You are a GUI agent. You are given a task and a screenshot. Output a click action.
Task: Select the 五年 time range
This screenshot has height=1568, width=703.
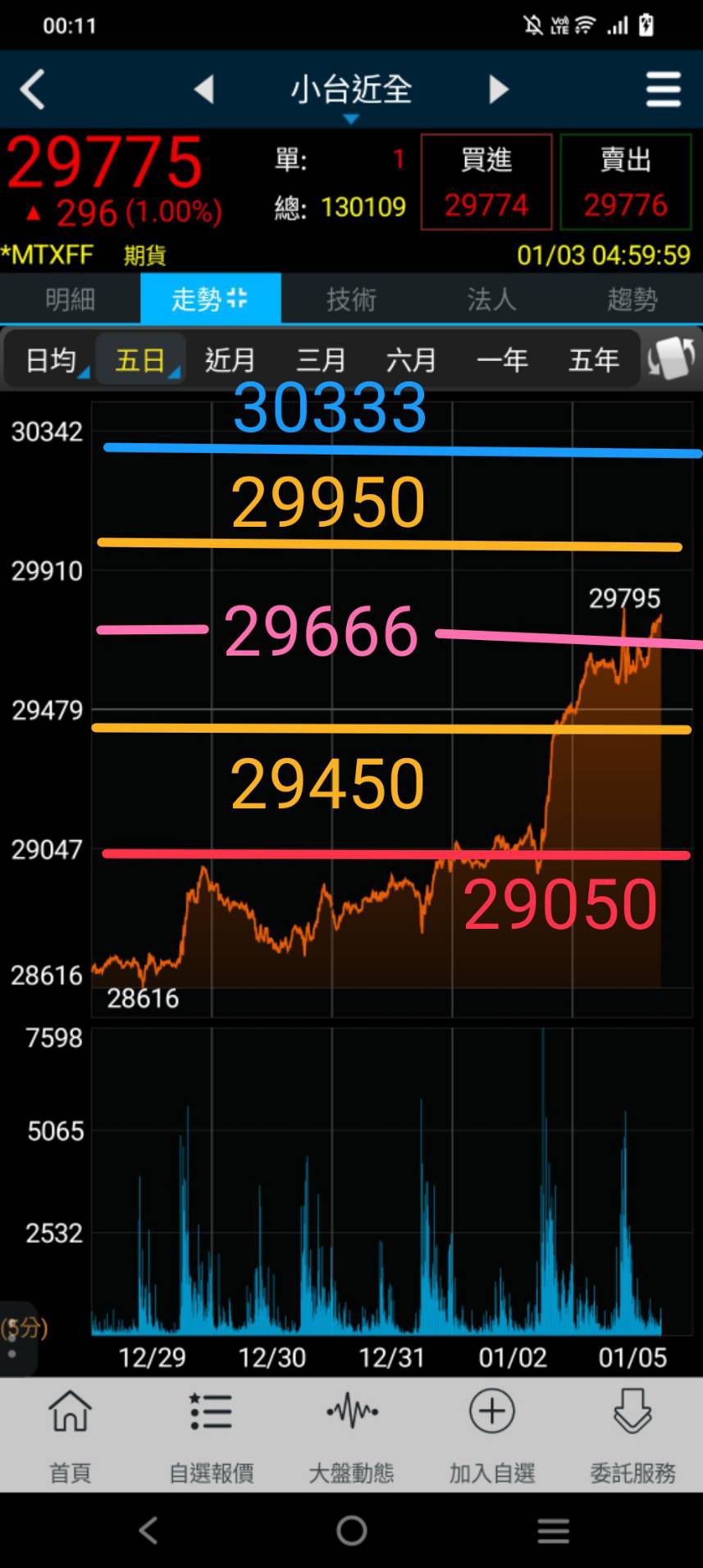tap(593, 360)
